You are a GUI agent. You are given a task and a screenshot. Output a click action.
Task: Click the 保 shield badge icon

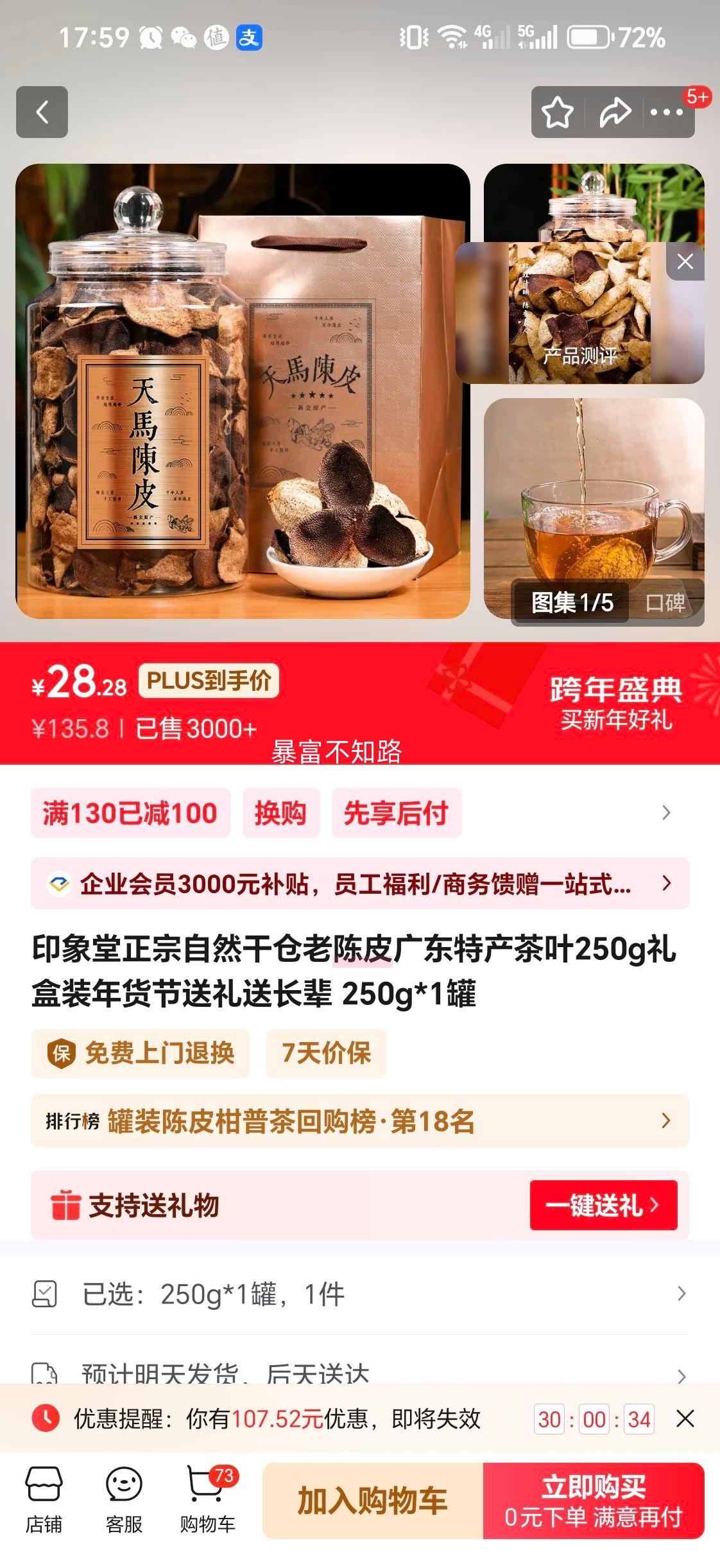(62, 1052)
